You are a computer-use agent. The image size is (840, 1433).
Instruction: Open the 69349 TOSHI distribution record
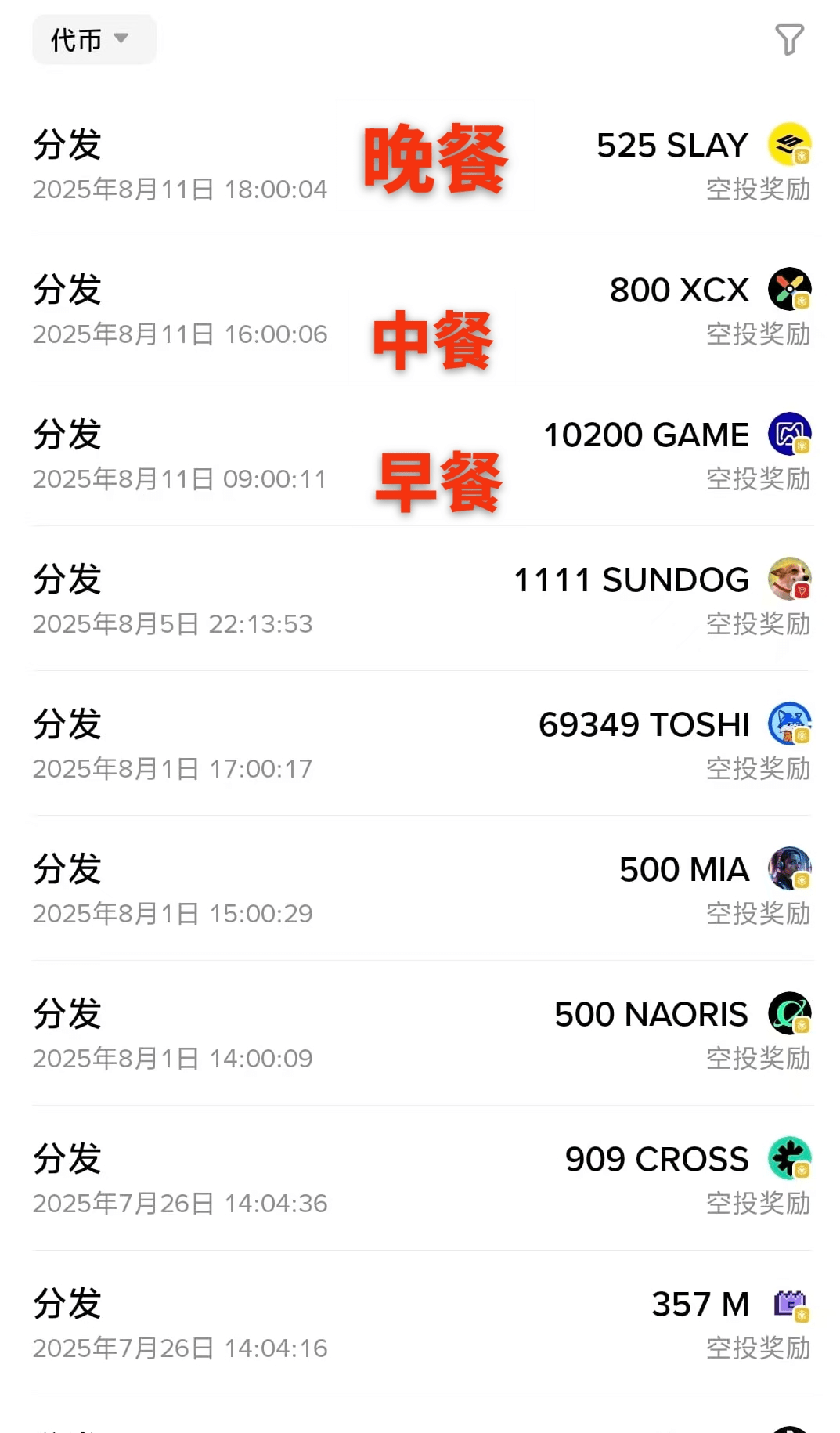pos(423,745)
